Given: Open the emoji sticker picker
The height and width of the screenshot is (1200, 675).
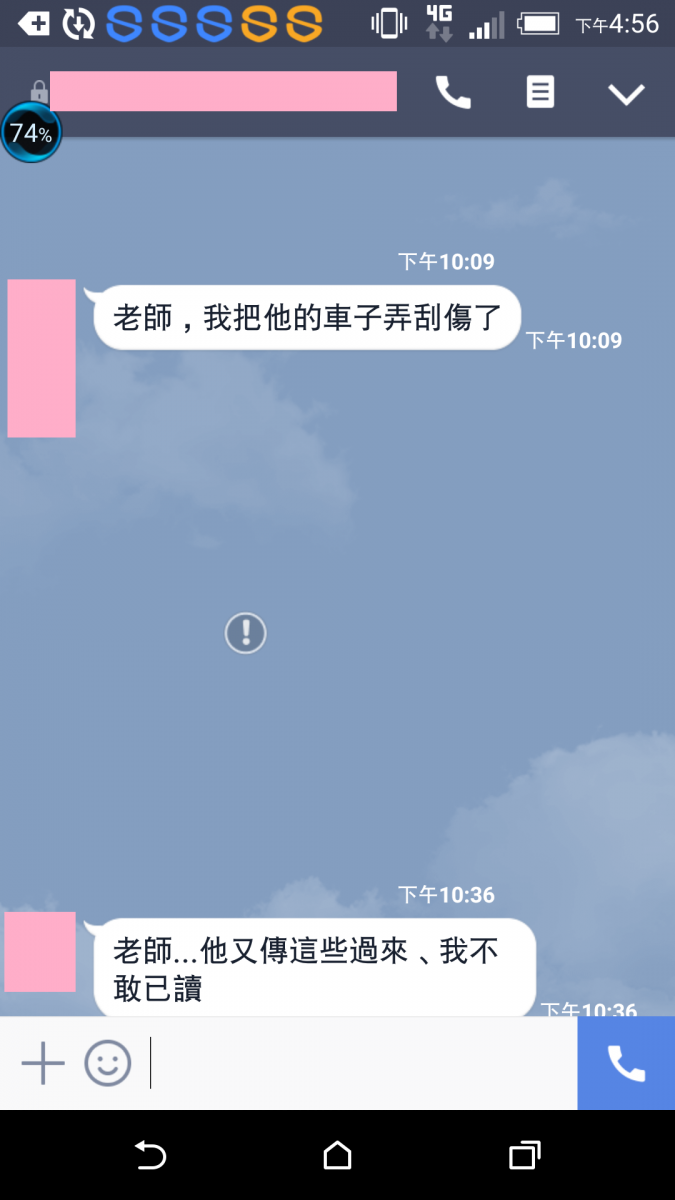Looking at the screenshot, I should 108,1063.
